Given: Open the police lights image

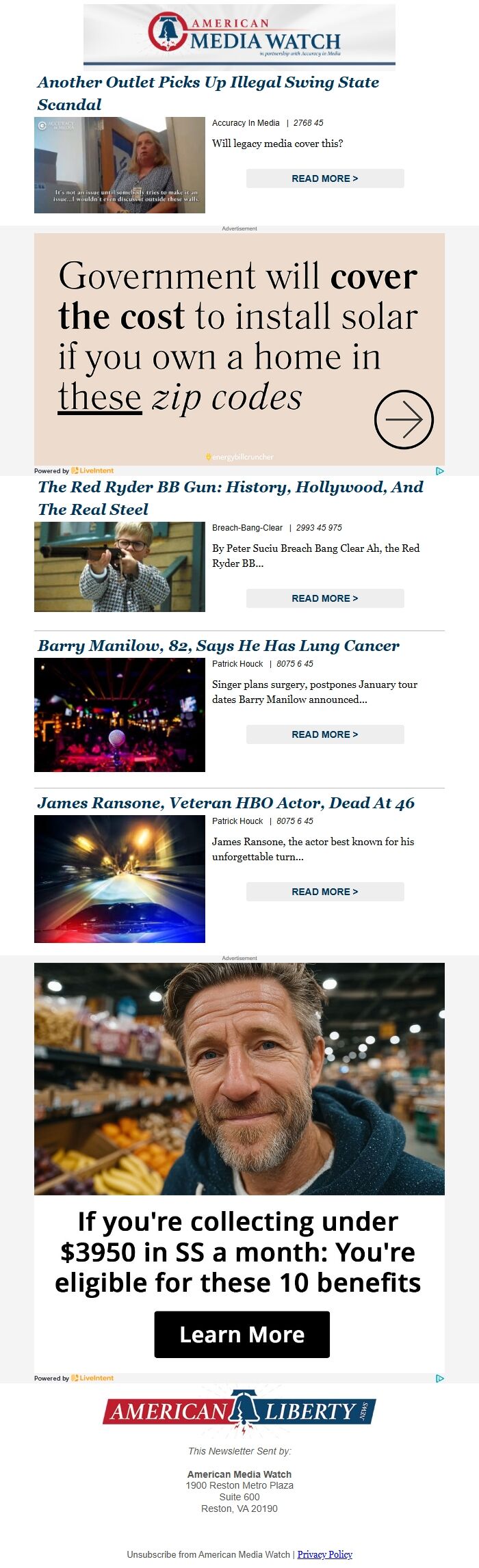Looking at the screenshot, I should pyautogui.click(x=120, y=879).
